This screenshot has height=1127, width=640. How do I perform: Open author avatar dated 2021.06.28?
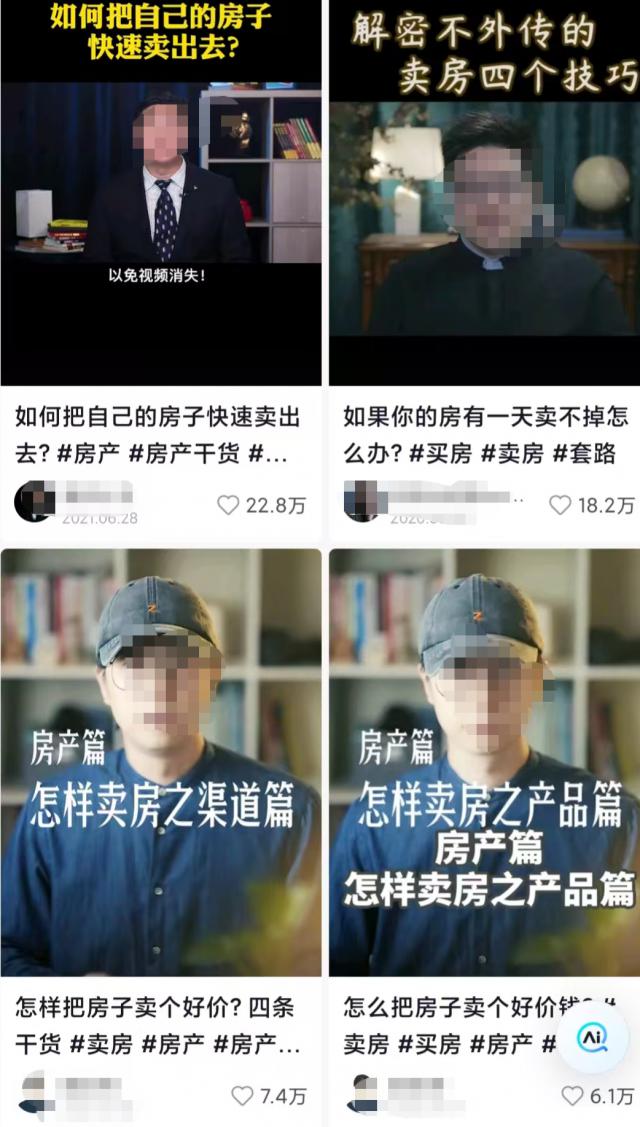pos(34,501)
